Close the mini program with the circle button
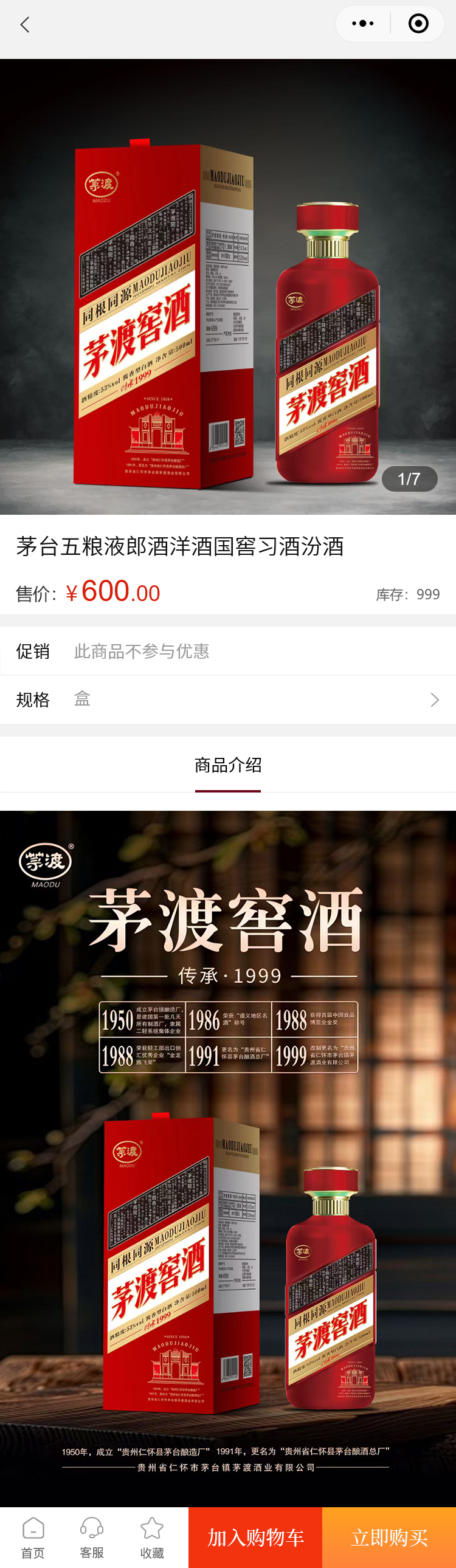 tap(418, 24)
